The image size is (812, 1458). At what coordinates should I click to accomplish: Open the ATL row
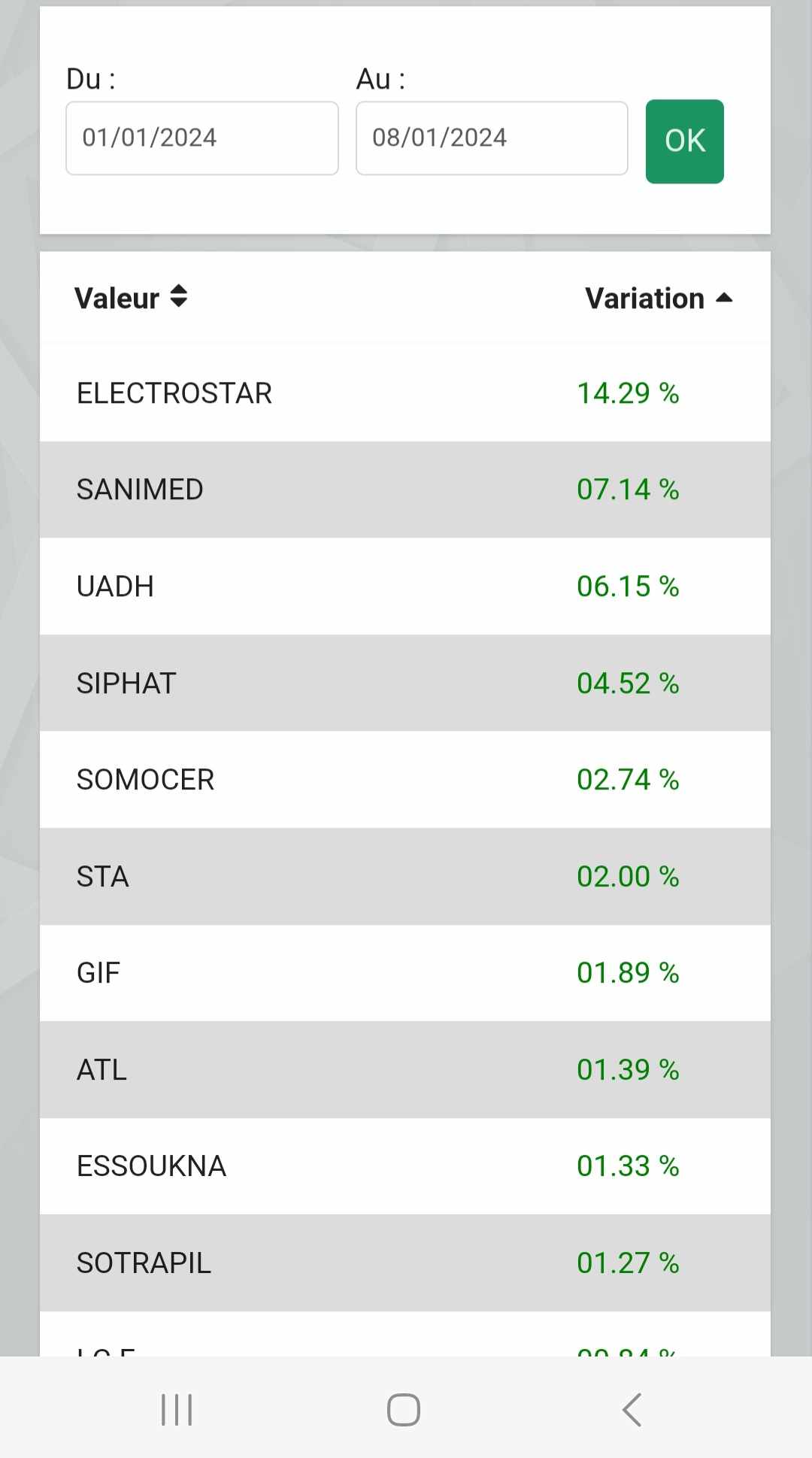[405, 1069]
